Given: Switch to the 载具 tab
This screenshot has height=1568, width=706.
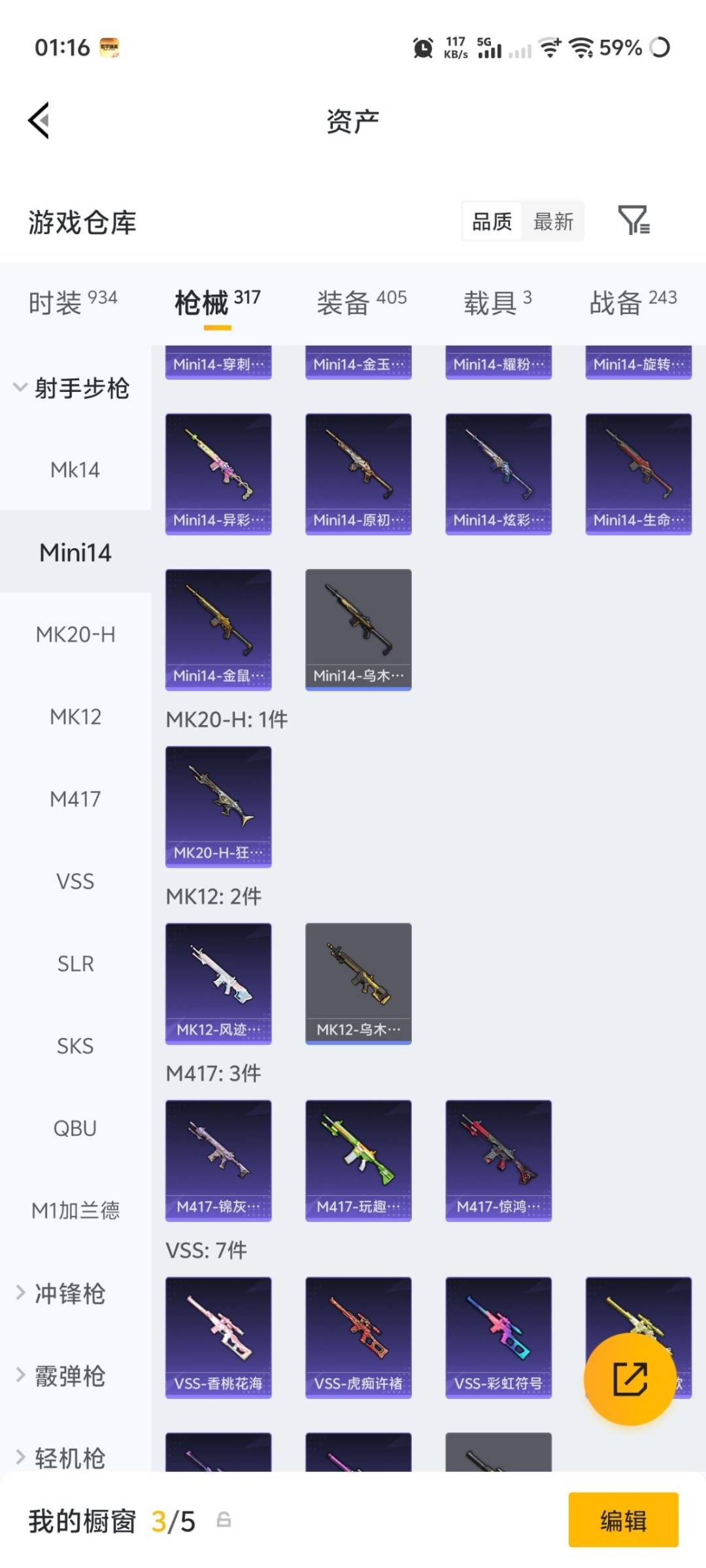Looking at the screenshot, I should (x=497, y=302).
